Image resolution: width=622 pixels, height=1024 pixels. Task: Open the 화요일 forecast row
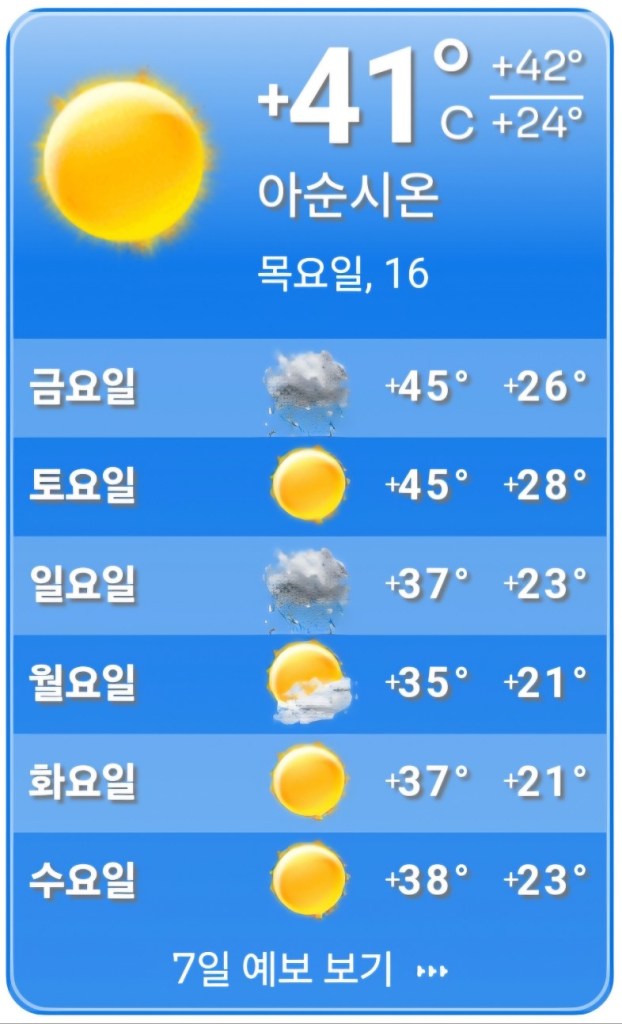310,781
